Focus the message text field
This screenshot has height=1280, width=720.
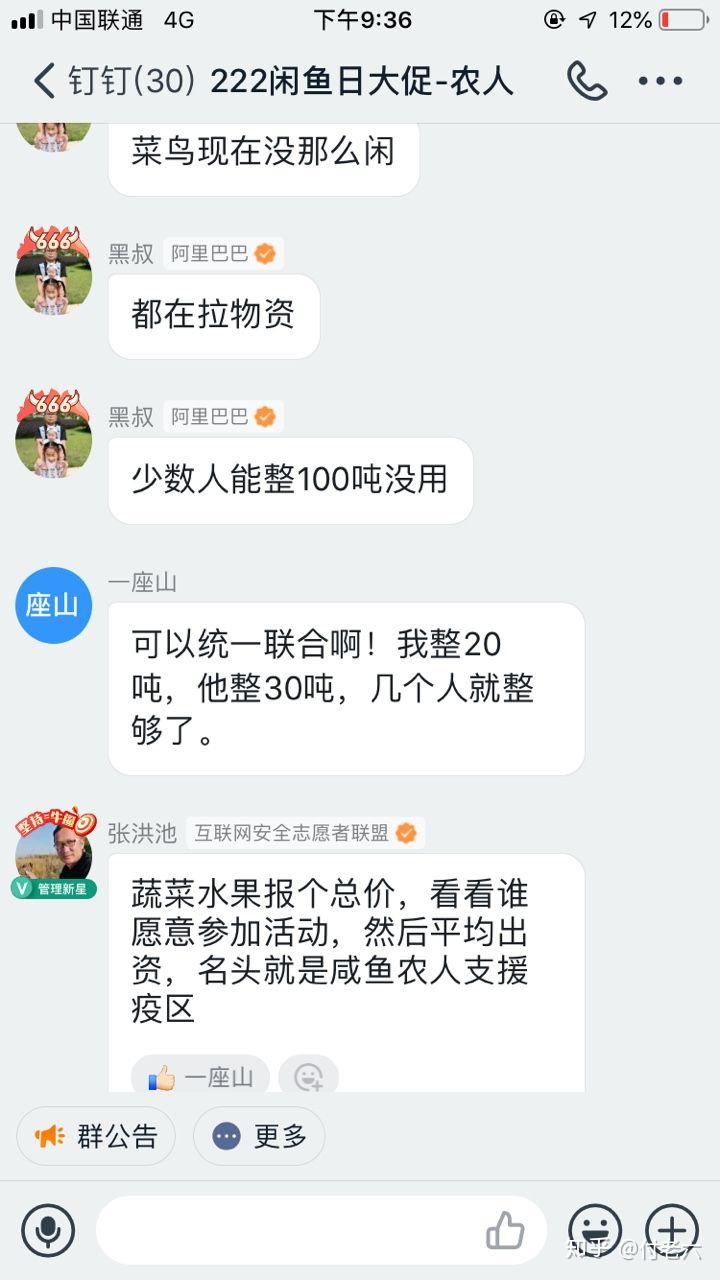pos(290,1231)
